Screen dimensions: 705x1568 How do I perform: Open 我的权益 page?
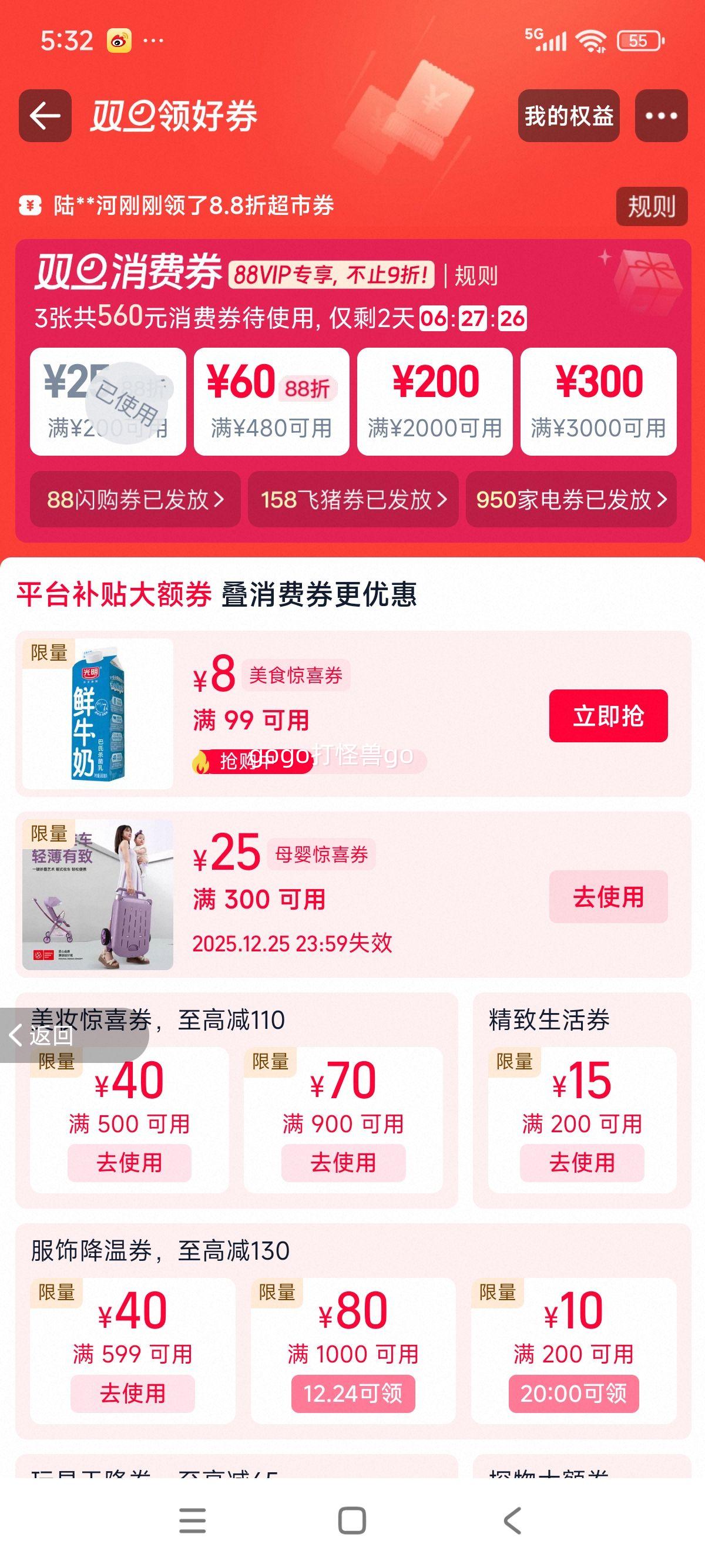(569, 116)
